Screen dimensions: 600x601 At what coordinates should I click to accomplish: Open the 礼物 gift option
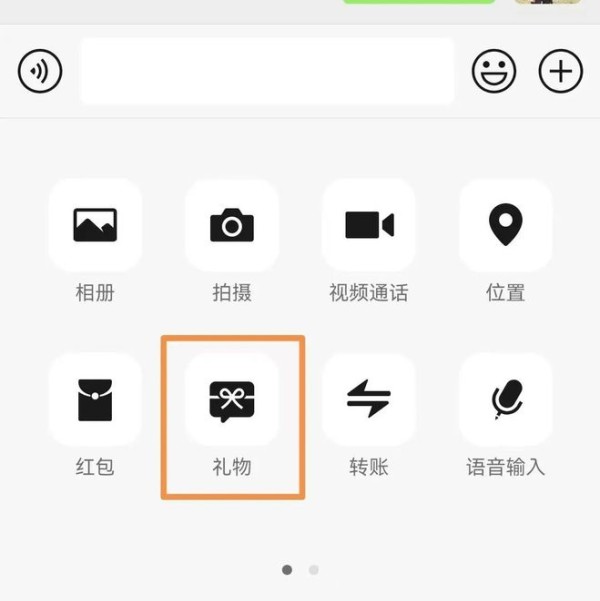pyautogui.click(x=232, y=400)
